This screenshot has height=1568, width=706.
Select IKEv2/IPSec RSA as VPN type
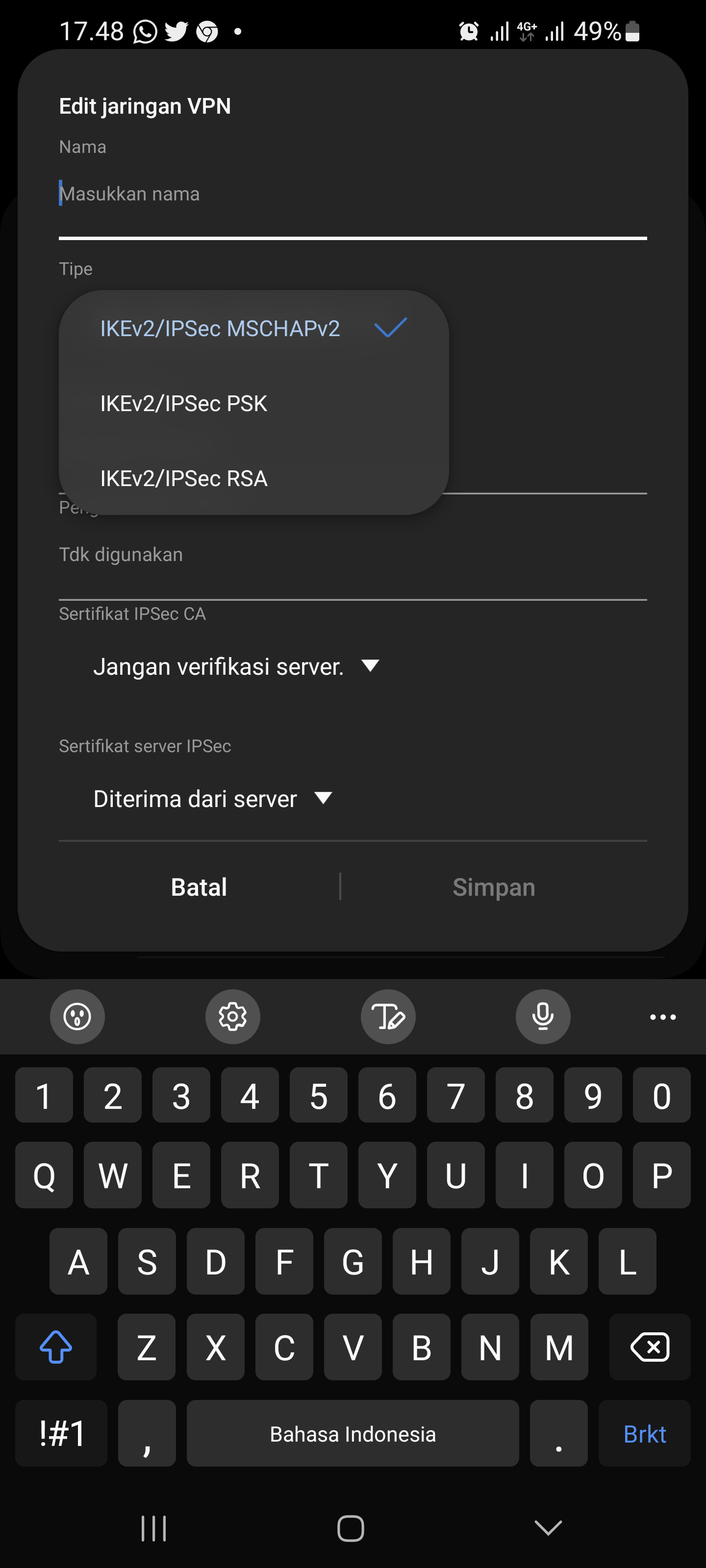tap(184, 478)
